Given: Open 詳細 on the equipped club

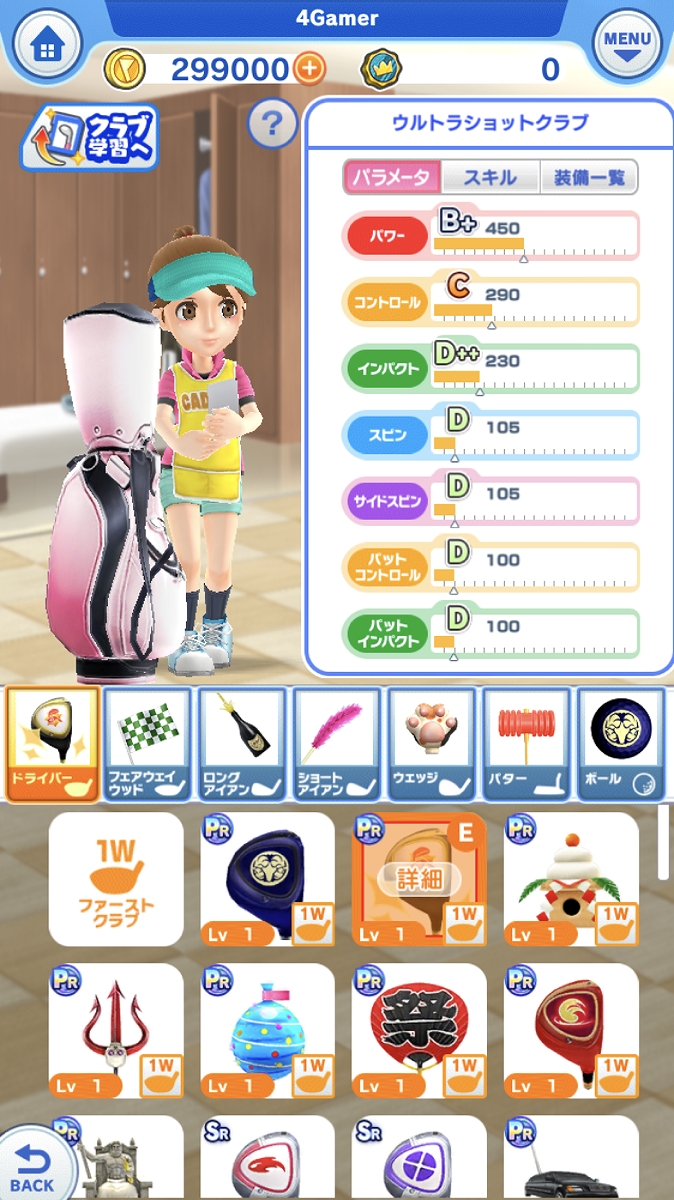Looking at the screenshot, I should click(x=419, y=879).
